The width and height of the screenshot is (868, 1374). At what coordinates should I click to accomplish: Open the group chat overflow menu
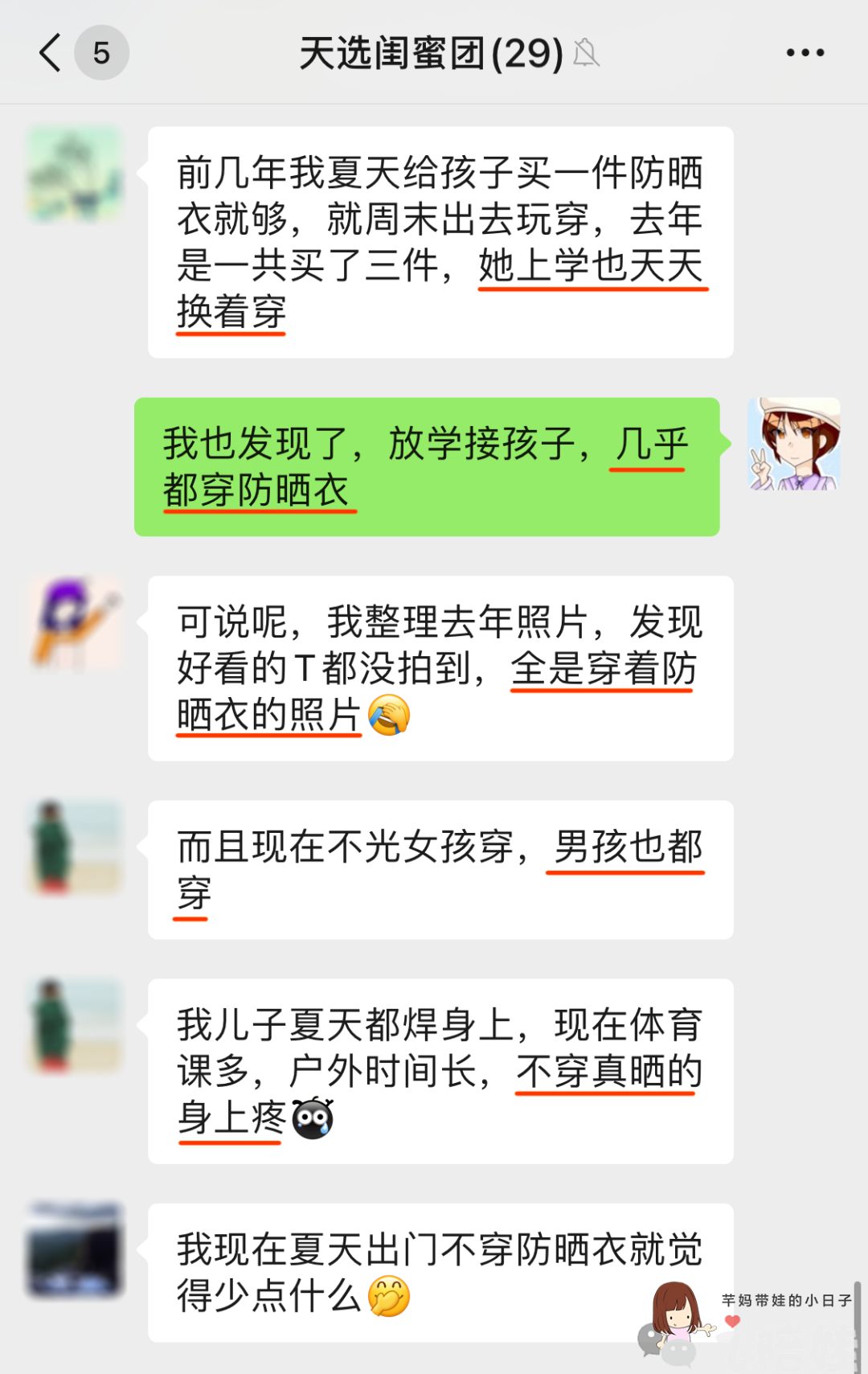pyautogui.click(x=805, y=53)
